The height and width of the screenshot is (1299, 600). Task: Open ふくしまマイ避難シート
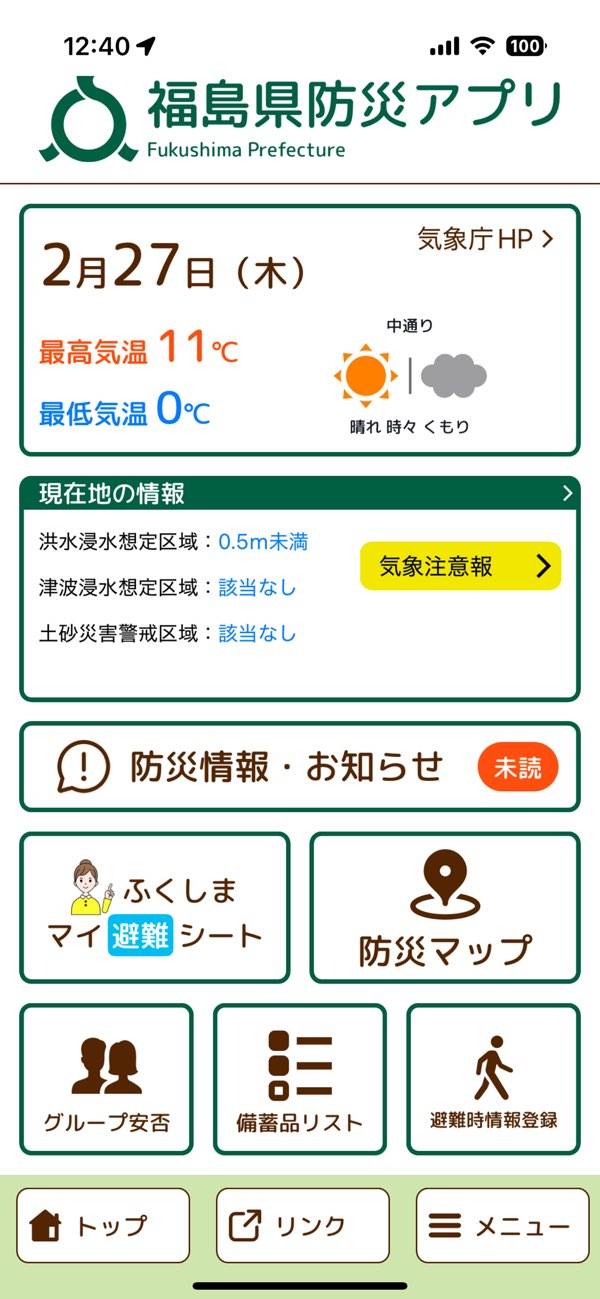point(155,908)
